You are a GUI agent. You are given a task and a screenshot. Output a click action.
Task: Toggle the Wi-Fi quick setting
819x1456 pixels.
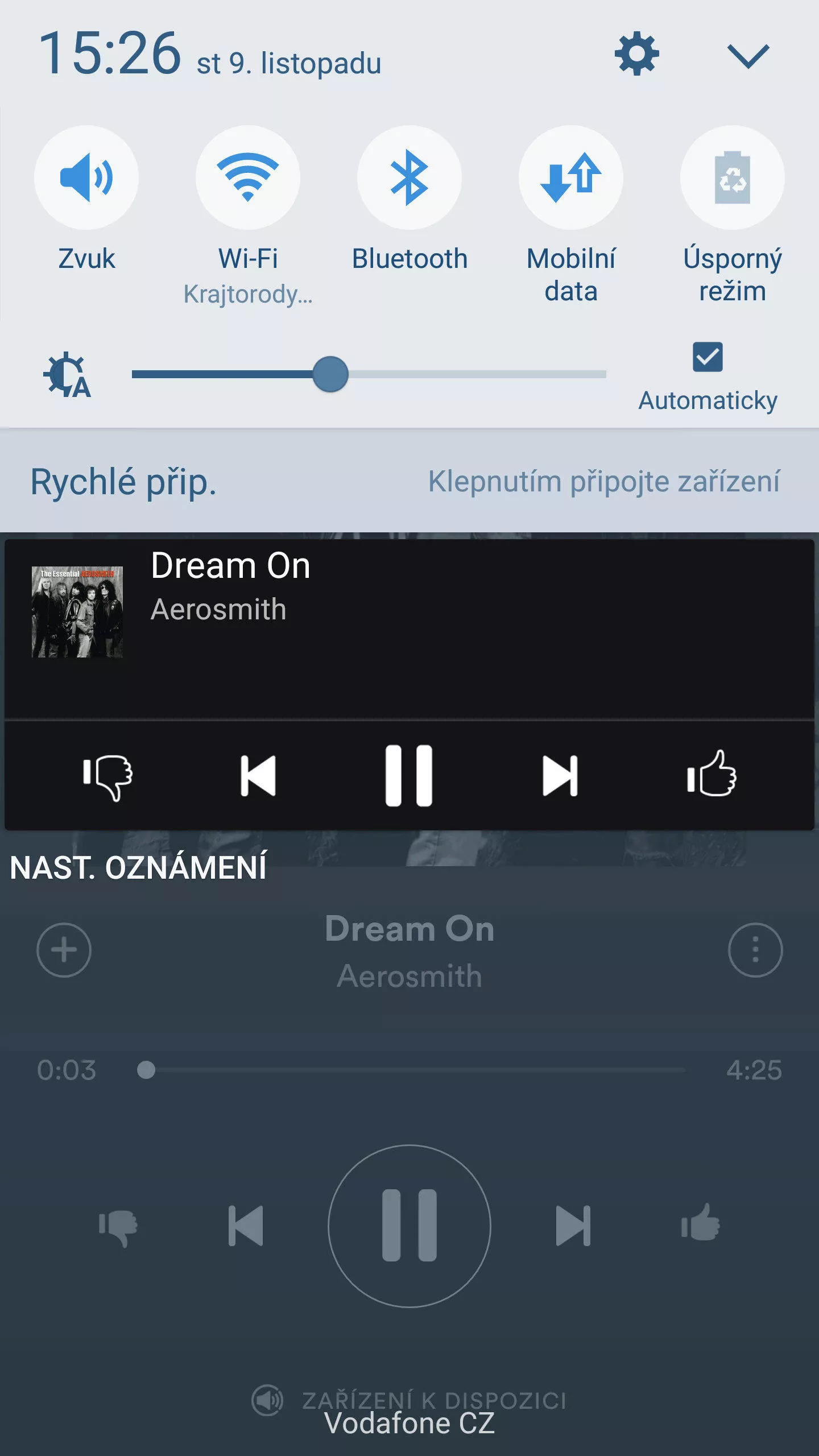[x=248, y=177]
